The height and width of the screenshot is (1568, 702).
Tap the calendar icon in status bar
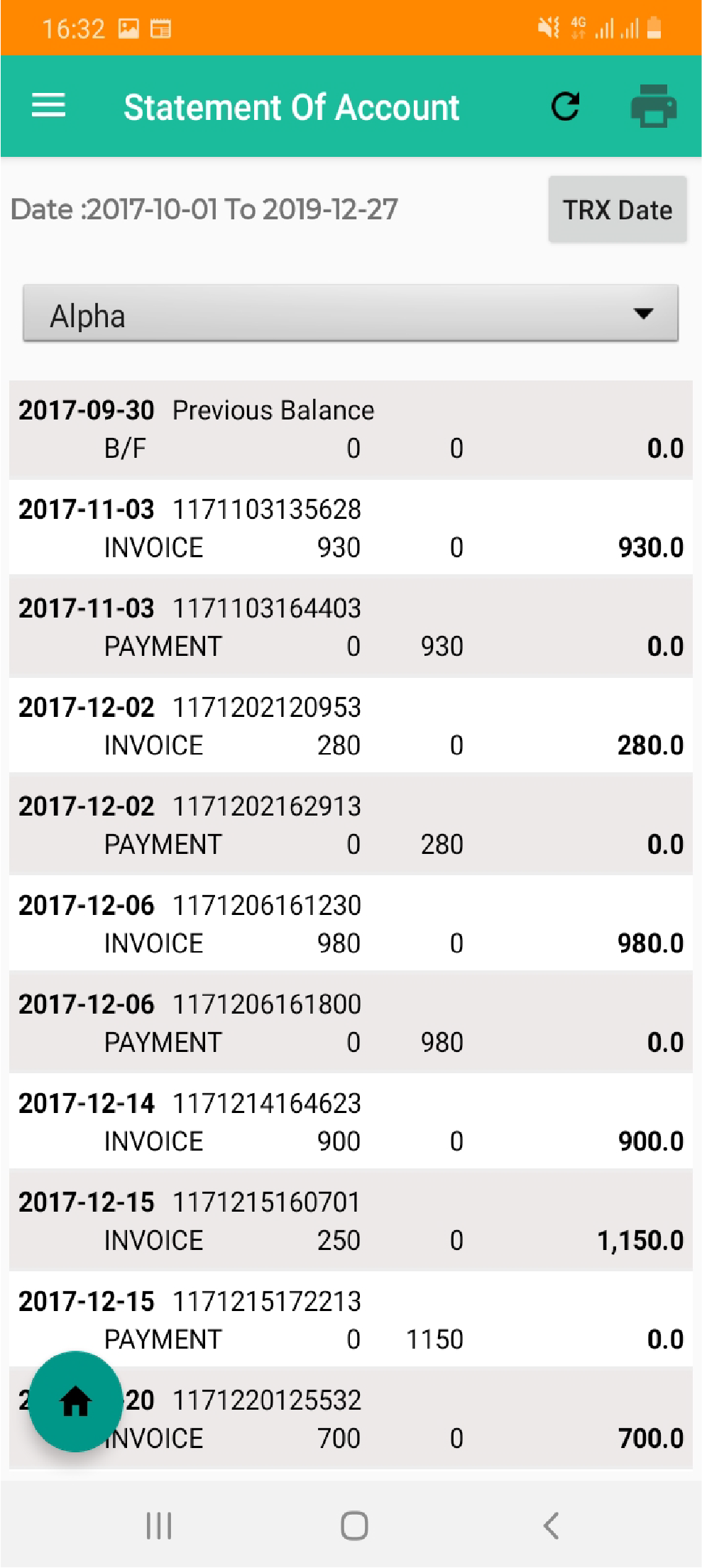click(162, 28)
